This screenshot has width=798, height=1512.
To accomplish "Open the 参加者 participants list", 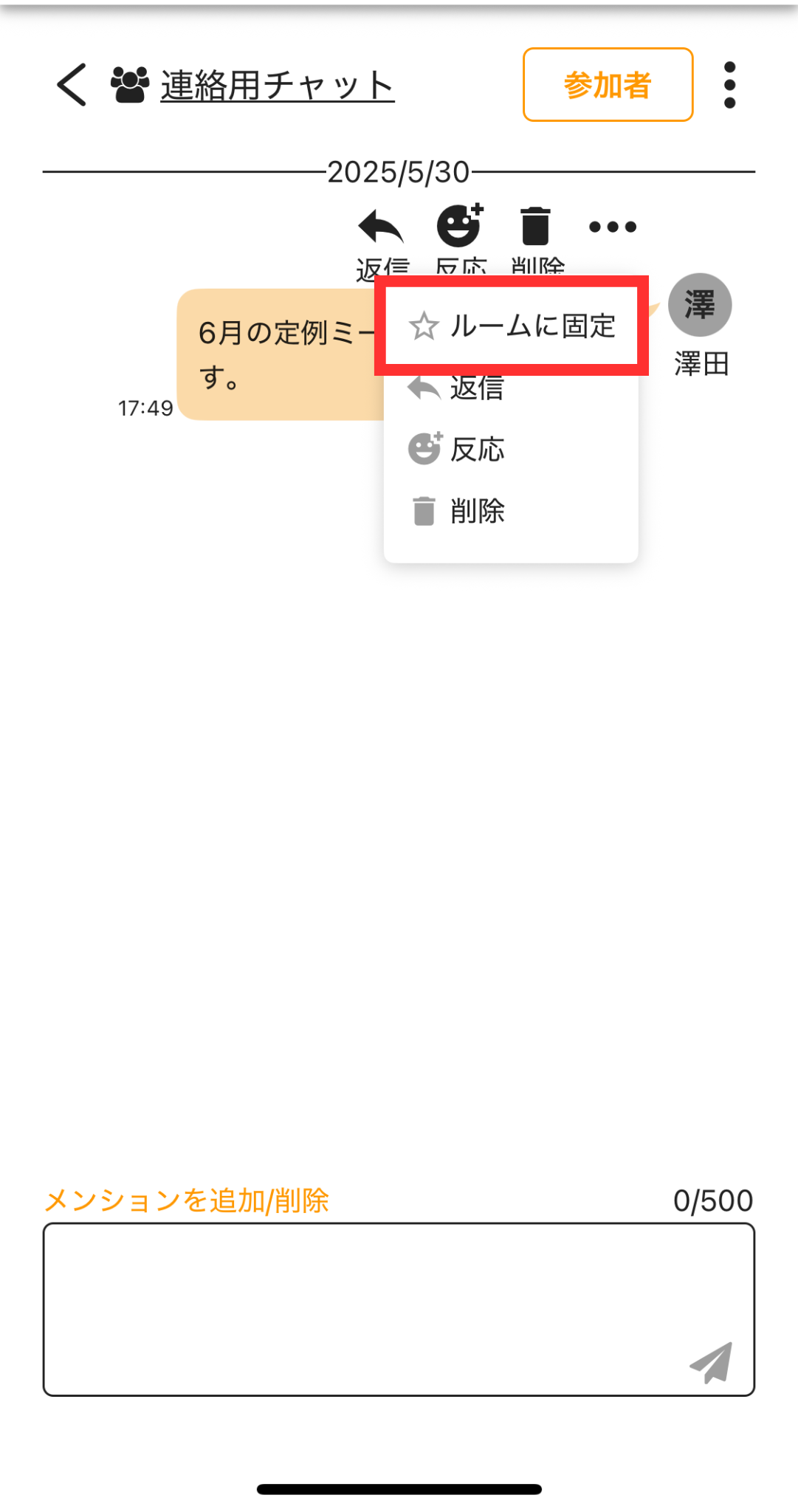I will pos(607,85).
